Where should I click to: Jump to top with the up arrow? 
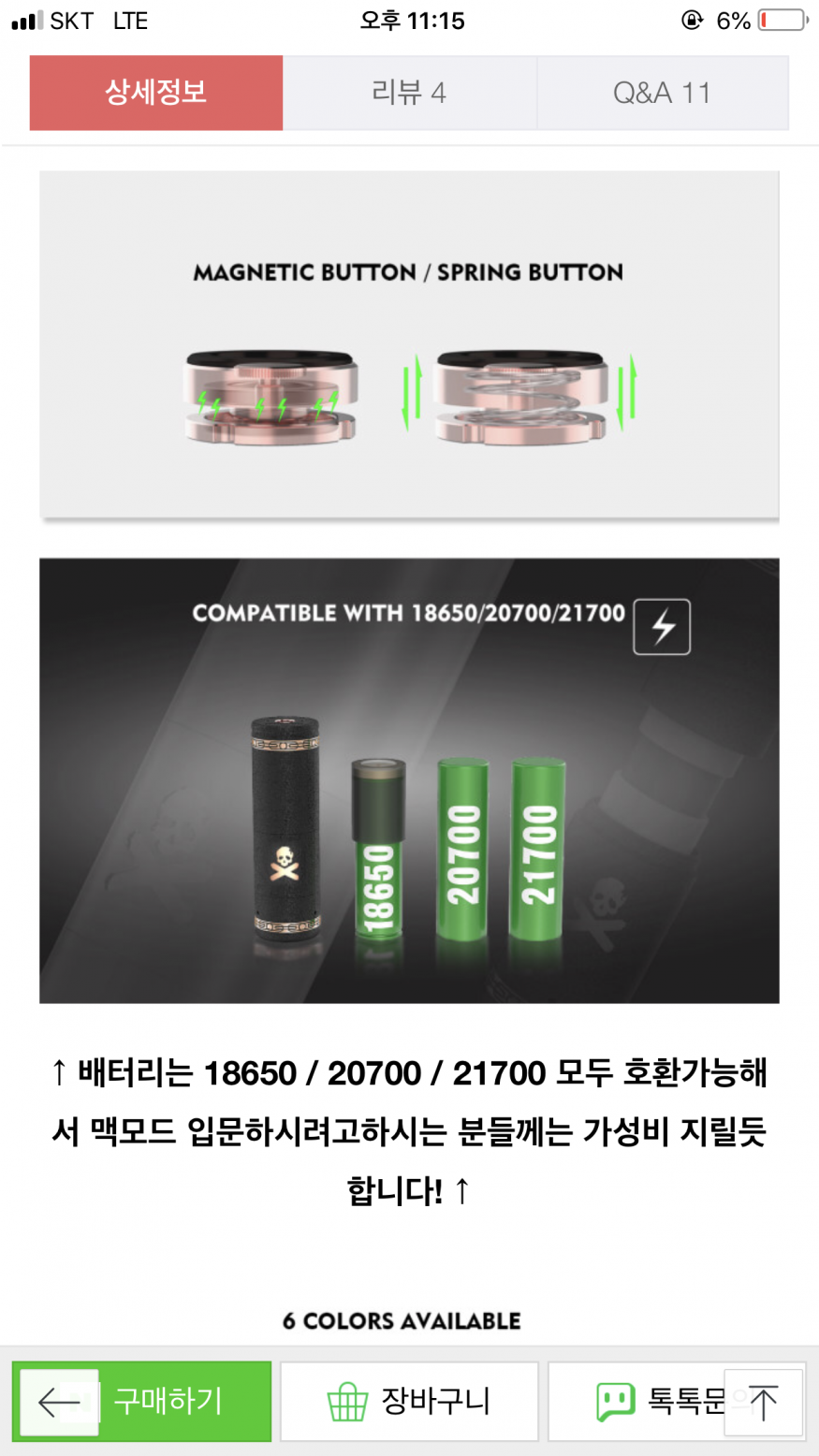tap(764, 1402)
